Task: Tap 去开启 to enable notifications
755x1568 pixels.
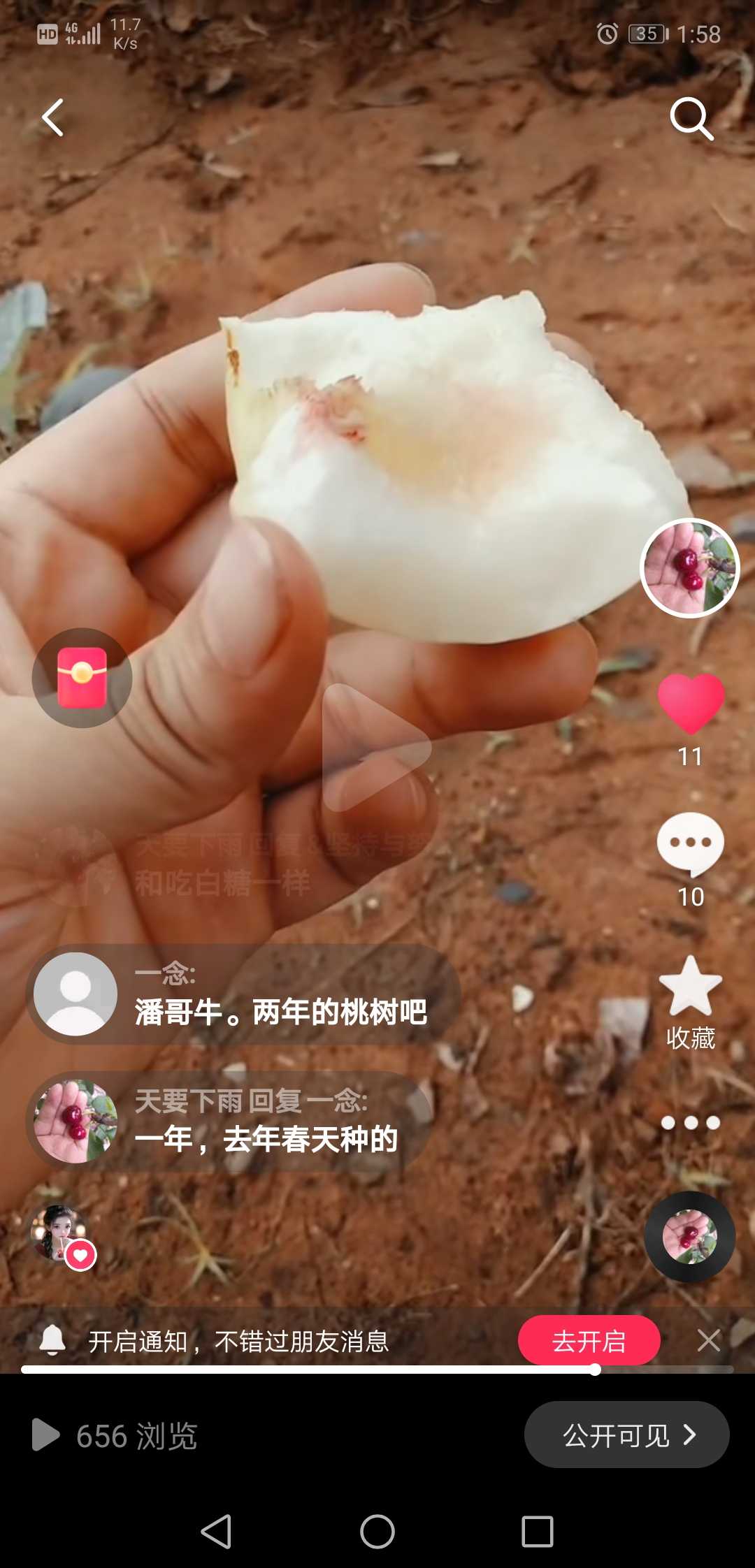Action: 589,1340
